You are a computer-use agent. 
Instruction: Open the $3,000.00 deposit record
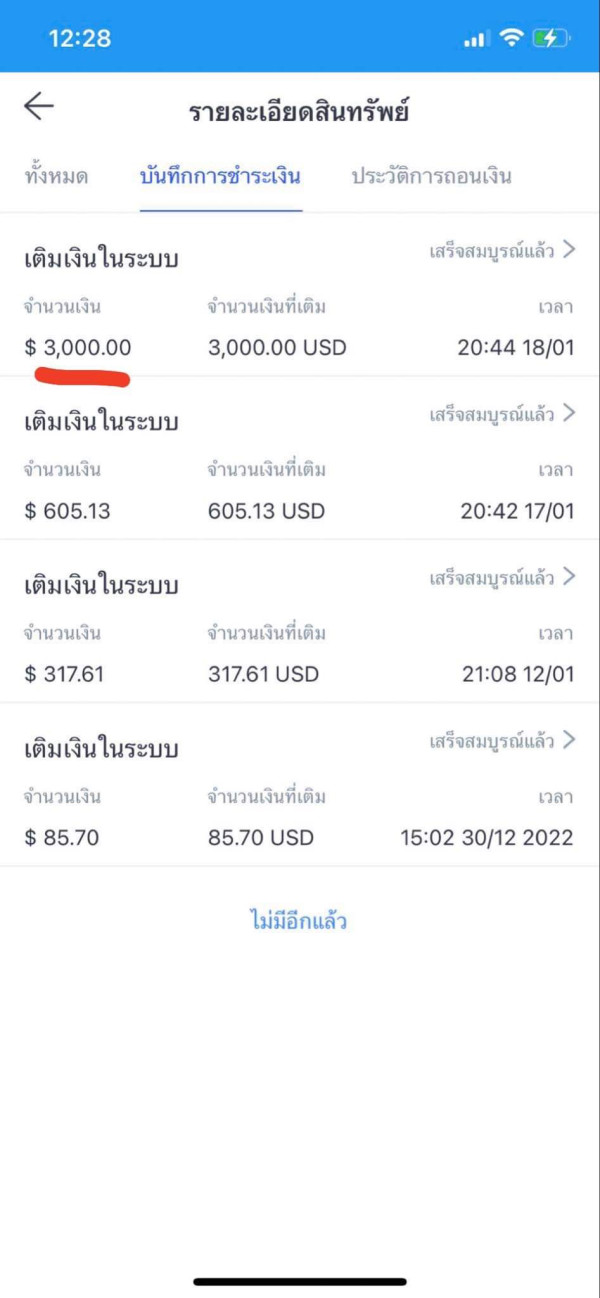(x=300, y=295)
